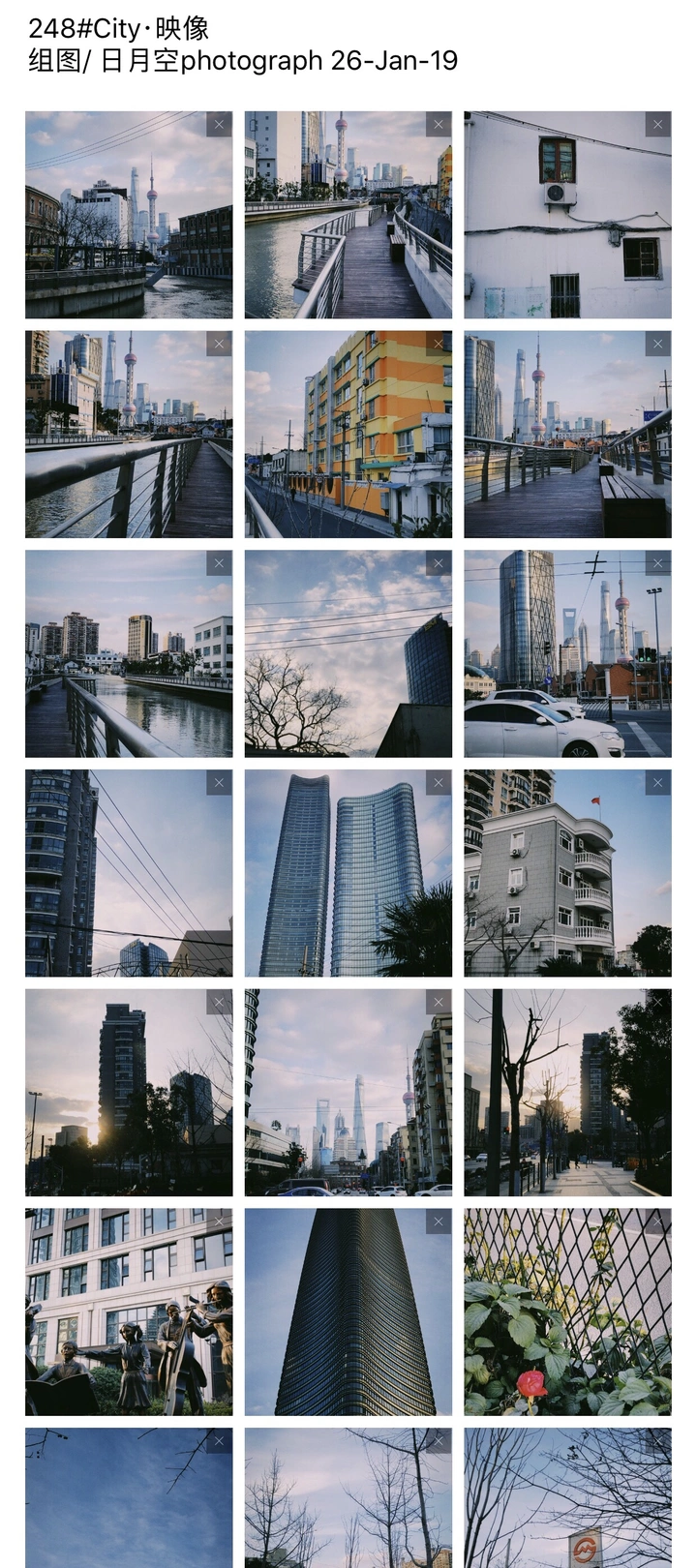Viewport: 697px width, 1568px height.
Task: Remove the sunset behind tower photo
Action: [x=219, y=1003]
